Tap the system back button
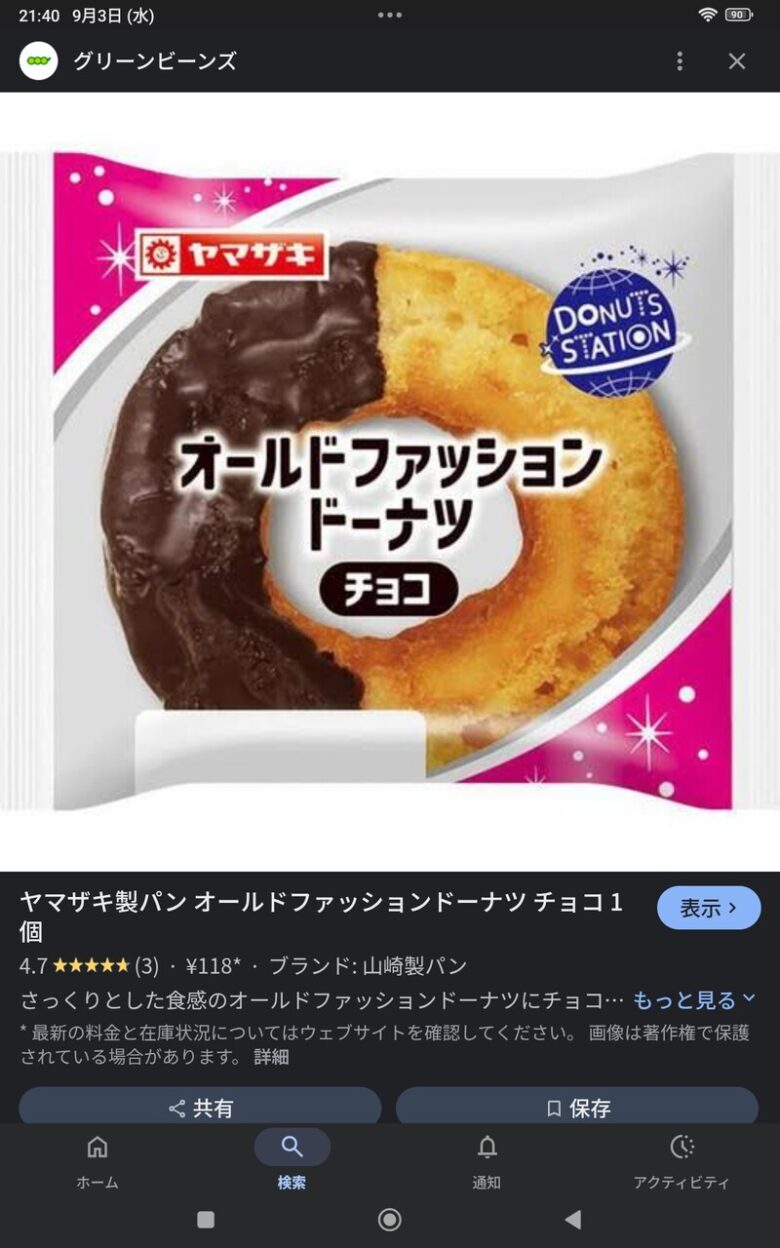Screen dimensions: 780x1248 click(x=573, y=1219)
